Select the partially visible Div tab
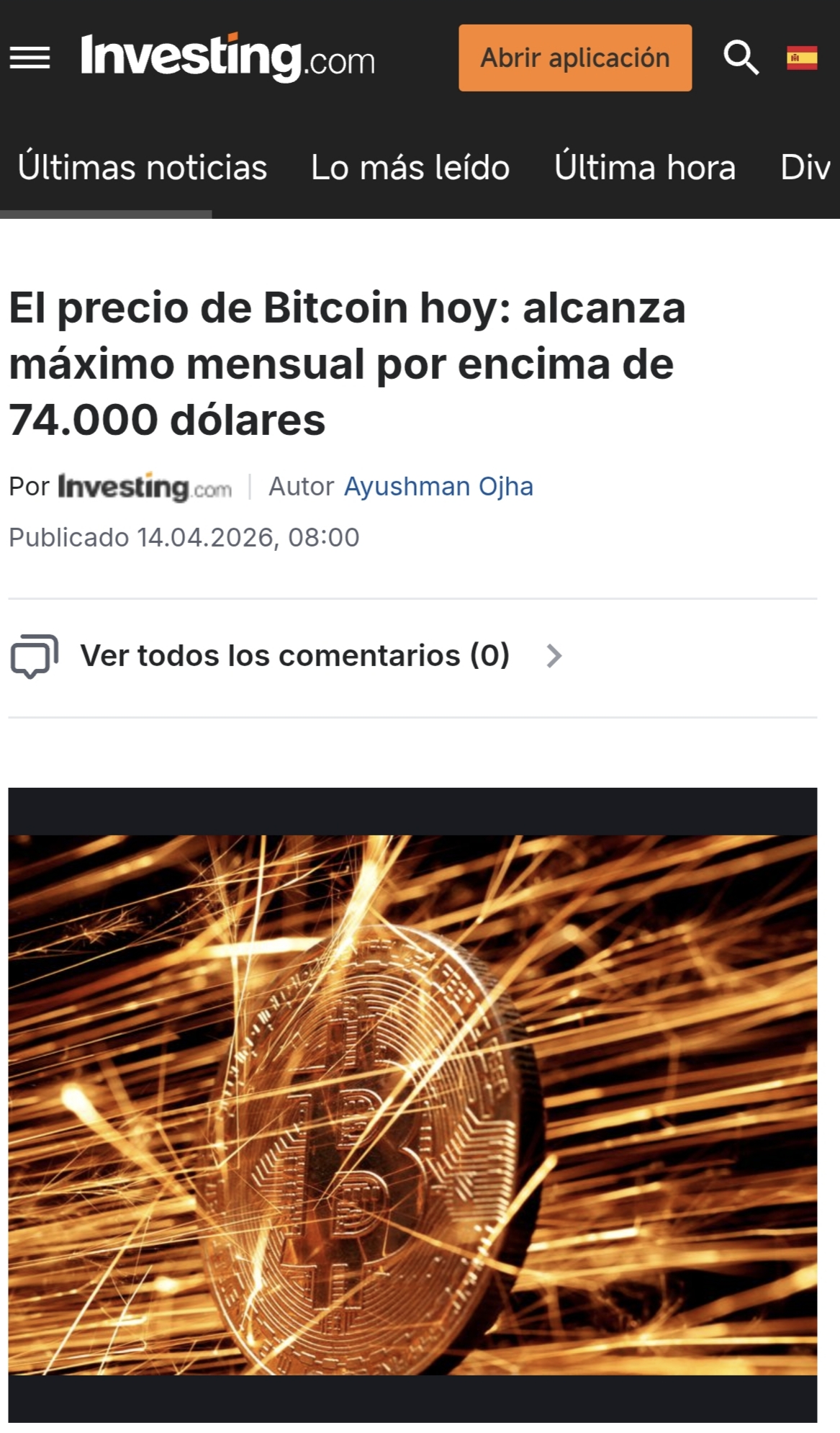The image size is (840, 1433). [806, 167]
